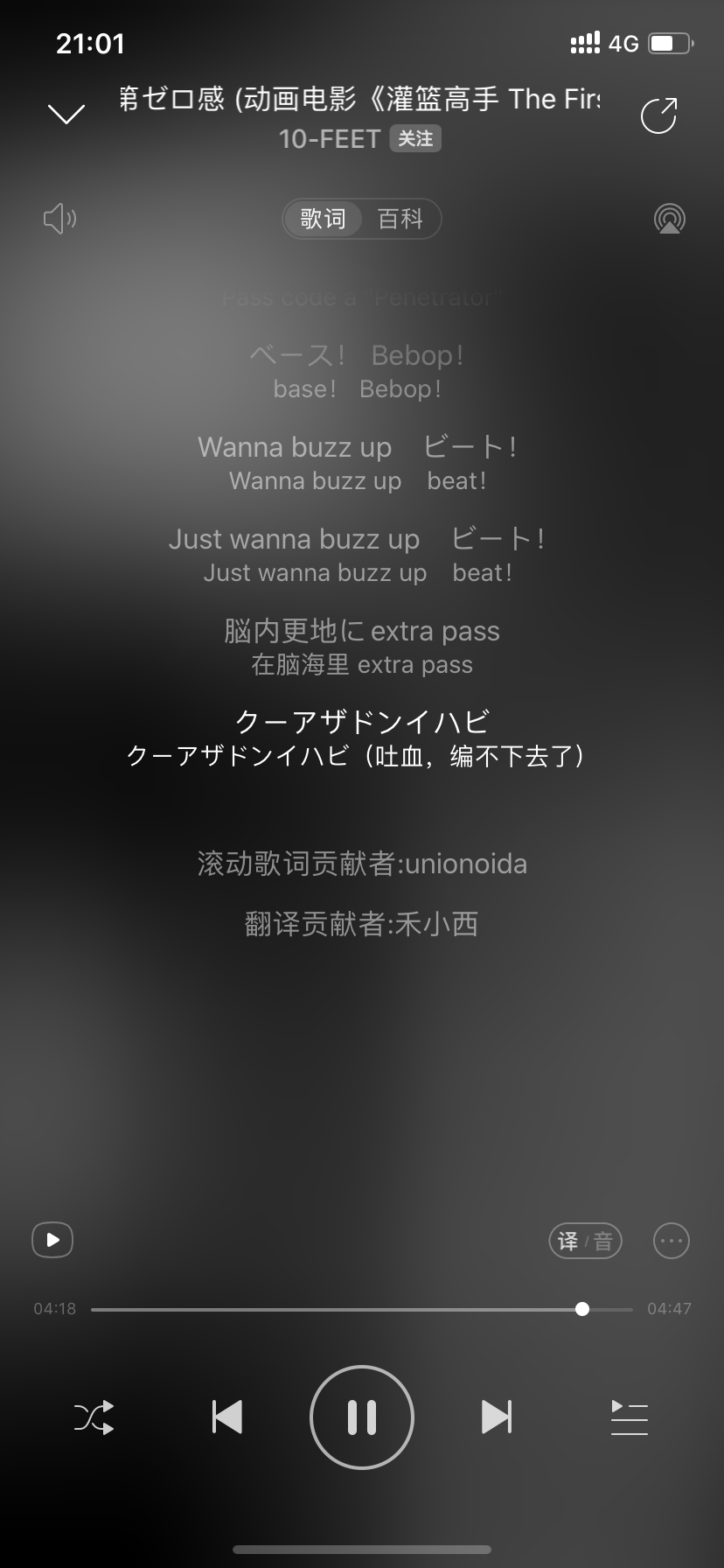724x1568 pixels.
Task: Open the video play icon above the progress bar
Action: pyautogui.click(x=52, y=1240)
